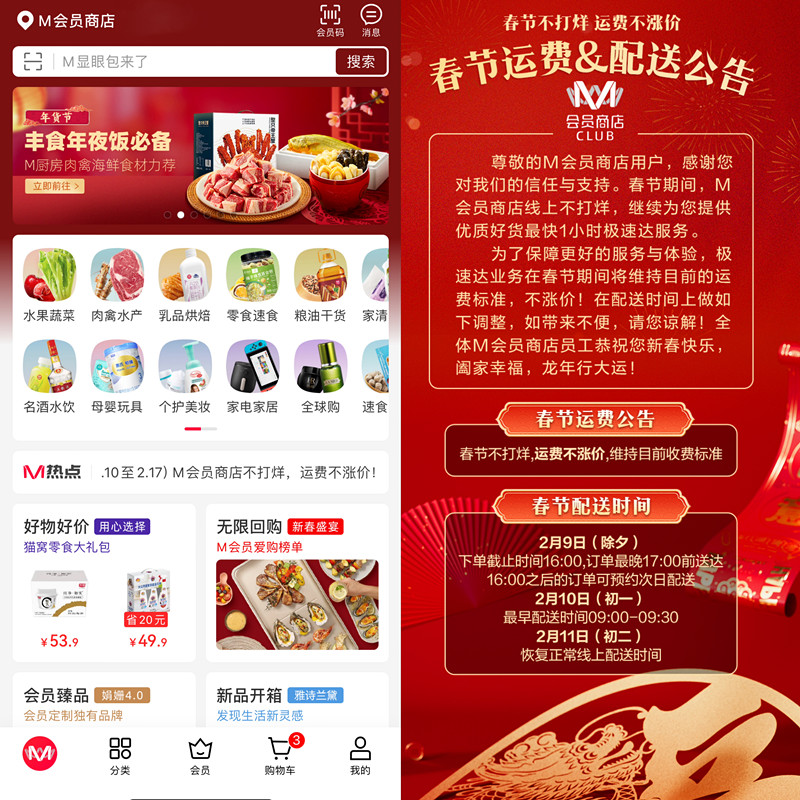This screenshot has height=800, width=800.
Task: Go to the 母婴玩具 category
Action: (x=117, y=377)
